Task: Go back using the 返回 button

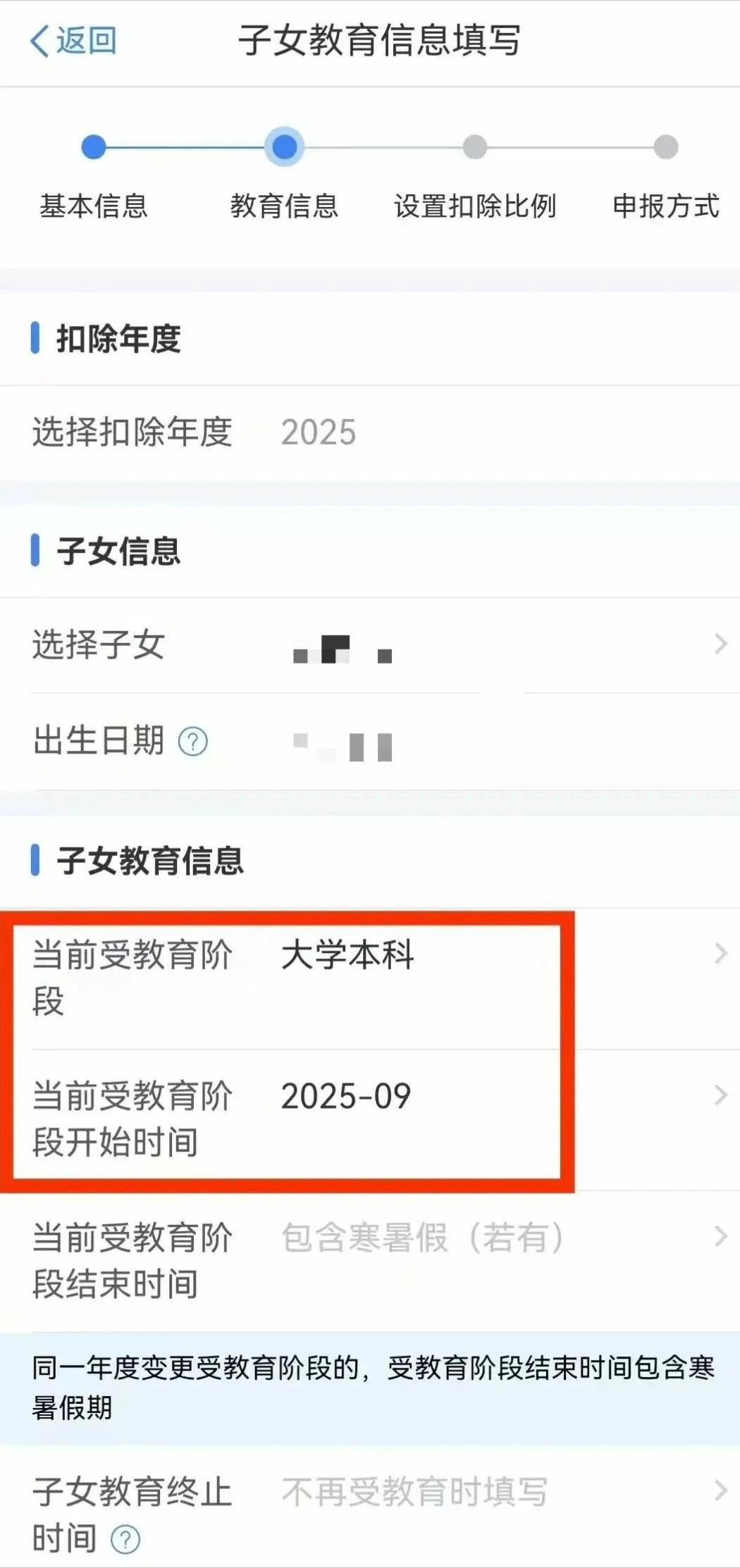Action: coord(73,41)
